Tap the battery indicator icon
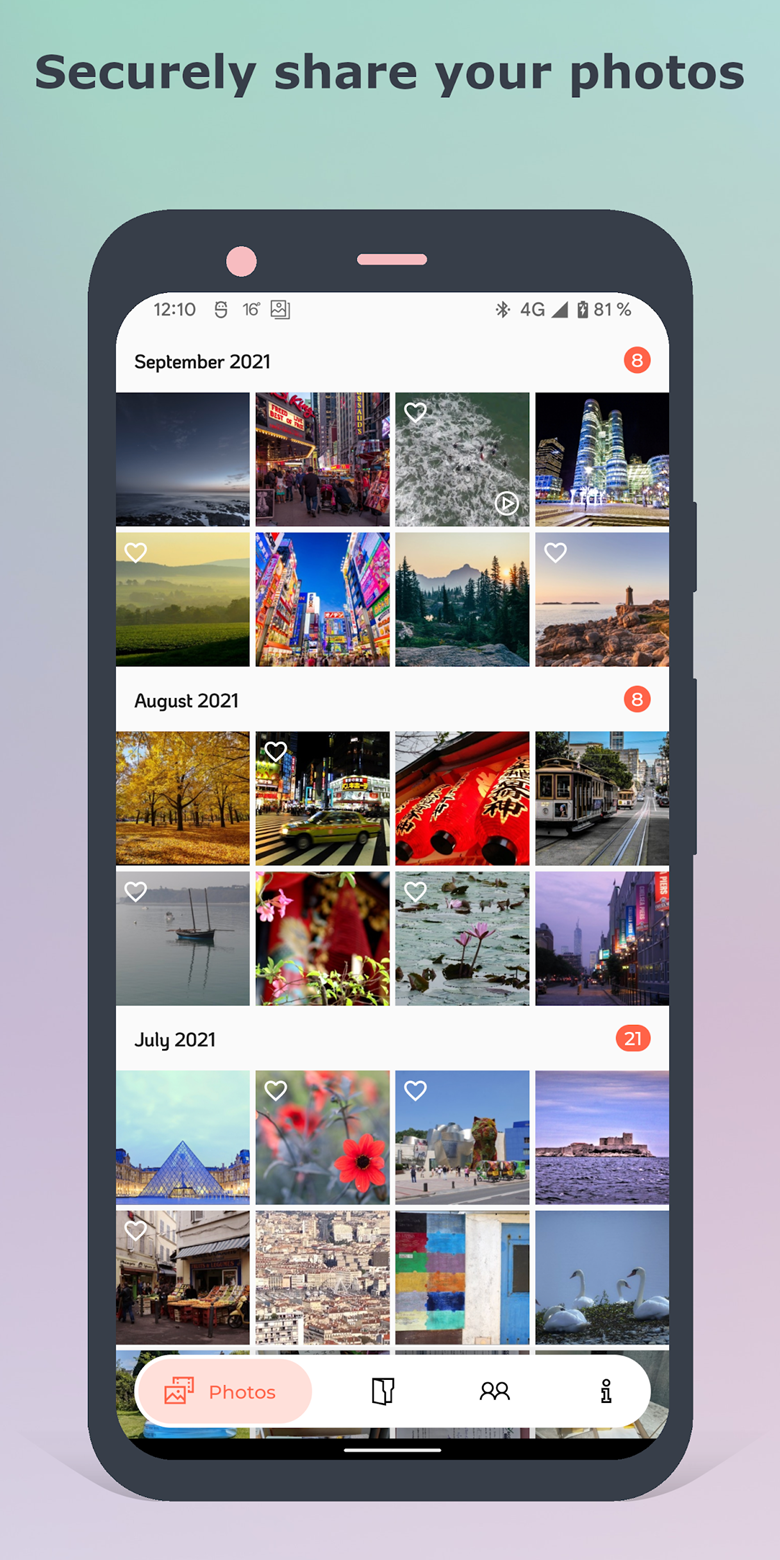The image size is (780, 1560). pyautogui.click(x=585, y=310)
